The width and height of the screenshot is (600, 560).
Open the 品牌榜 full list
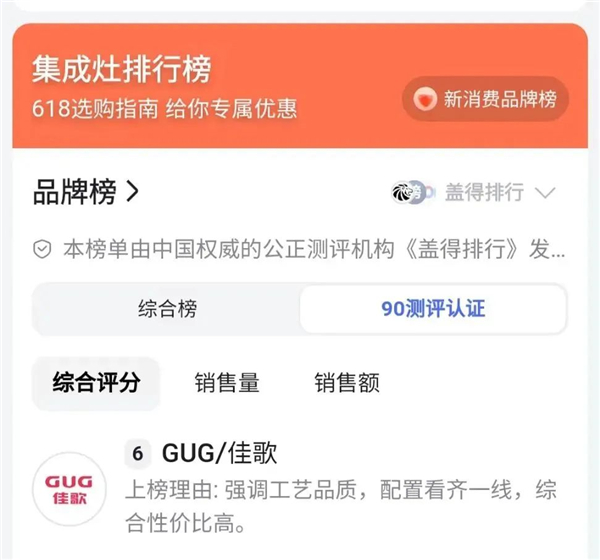click(x=86, y=192)
